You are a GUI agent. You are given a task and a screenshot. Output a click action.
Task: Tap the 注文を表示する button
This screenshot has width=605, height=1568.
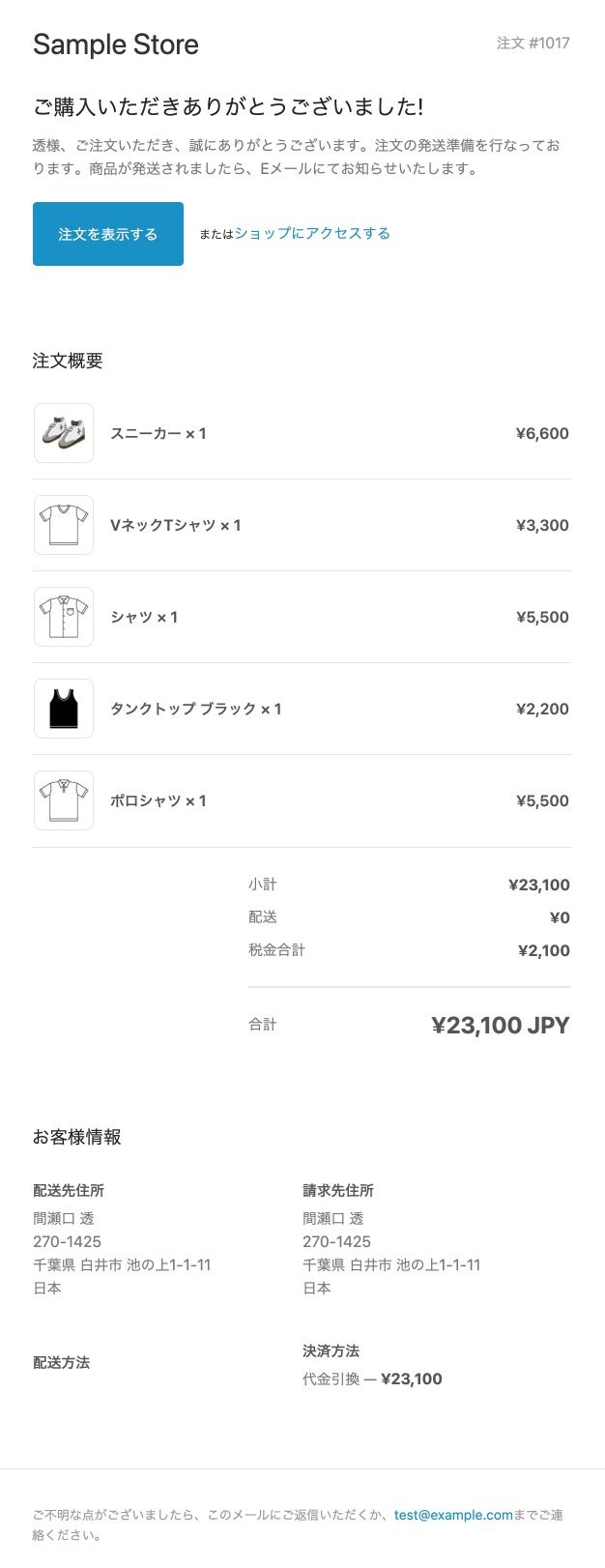pos(108,234)
